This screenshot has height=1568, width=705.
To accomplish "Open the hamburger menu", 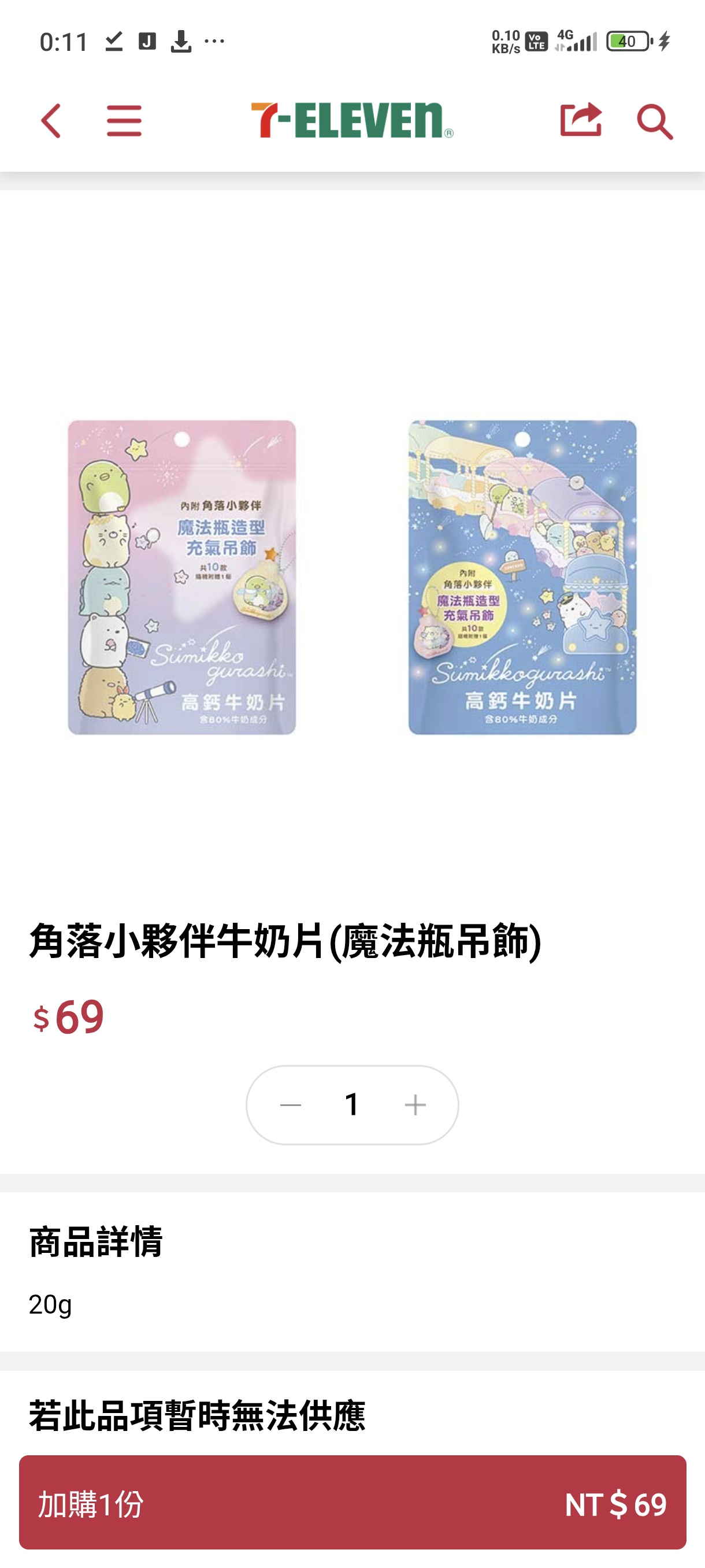I will tap(124, 120).
